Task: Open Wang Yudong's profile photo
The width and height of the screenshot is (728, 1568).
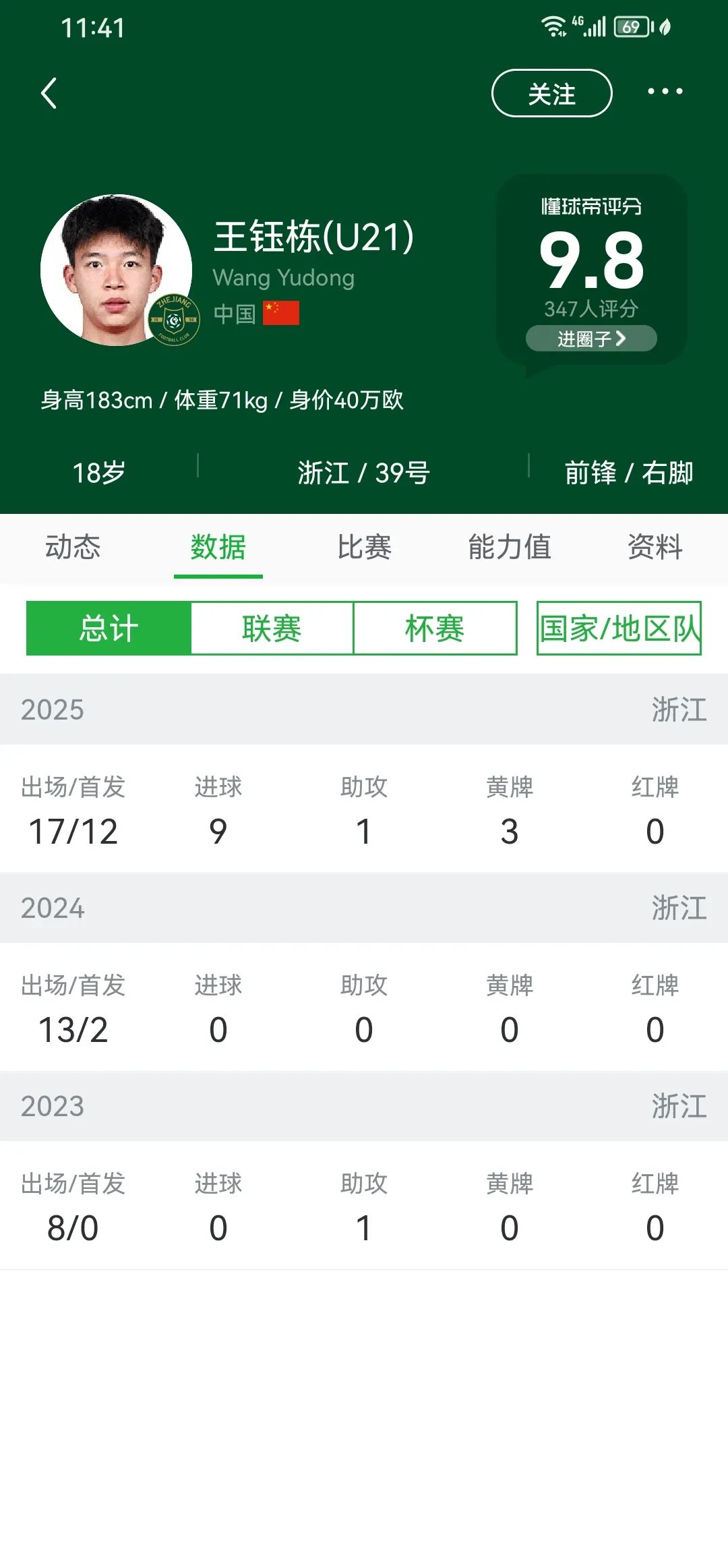Action: (x=116, y=270)
